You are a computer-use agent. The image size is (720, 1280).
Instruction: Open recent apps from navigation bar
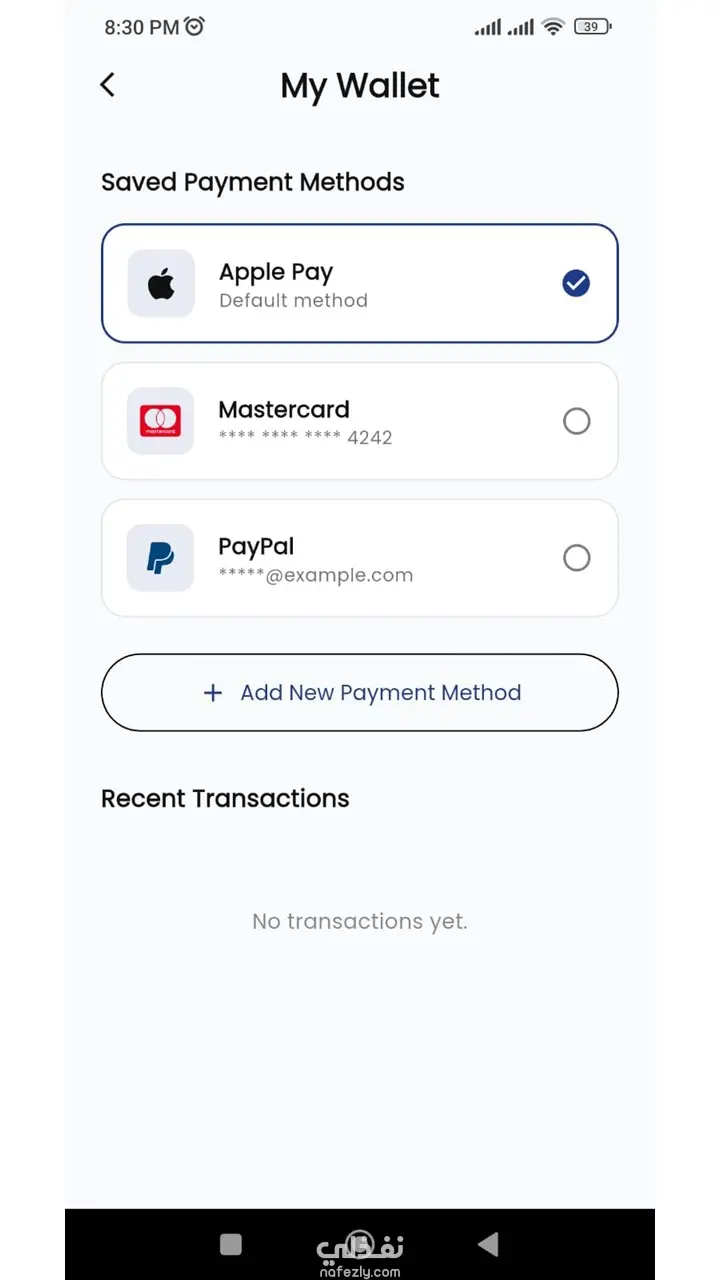coord(231,1243)
